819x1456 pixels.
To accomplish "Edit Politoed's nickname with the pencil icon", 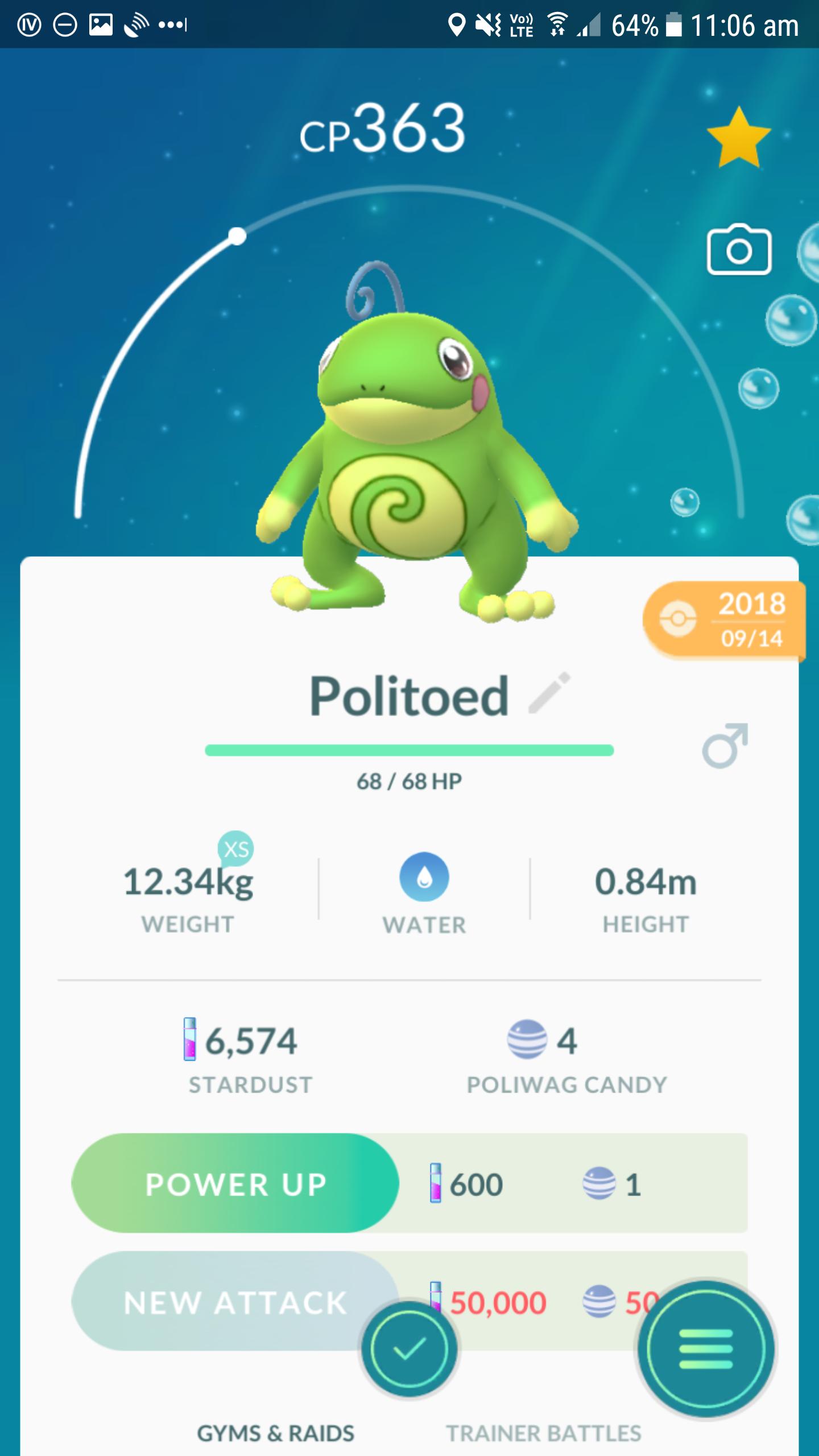I will coord(549,693).
